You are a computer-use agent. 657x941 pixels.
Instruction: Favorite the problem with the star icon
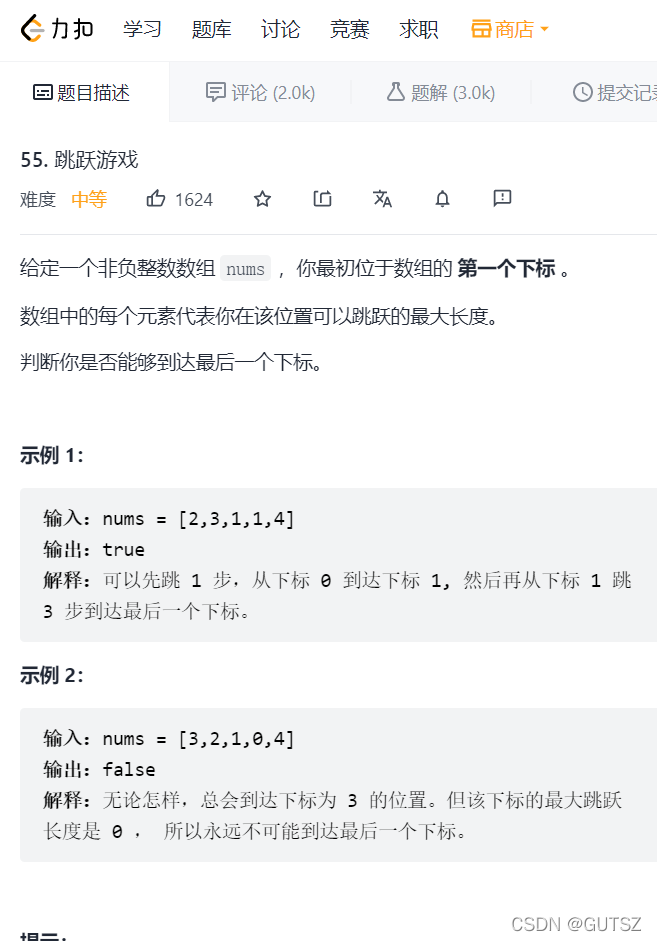262,199
